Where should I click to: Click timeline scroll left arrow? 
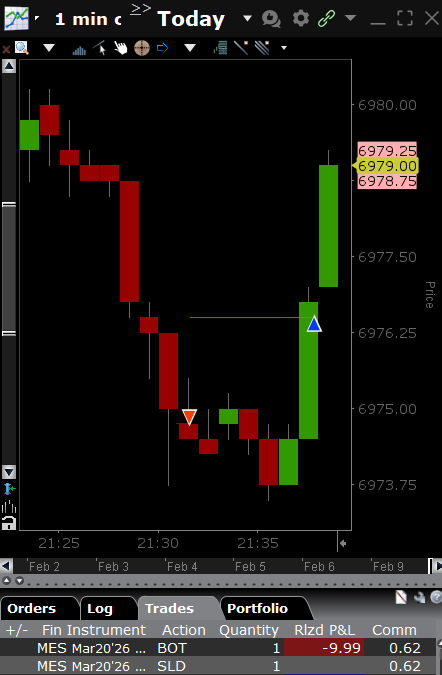click(x=6, y=566)
